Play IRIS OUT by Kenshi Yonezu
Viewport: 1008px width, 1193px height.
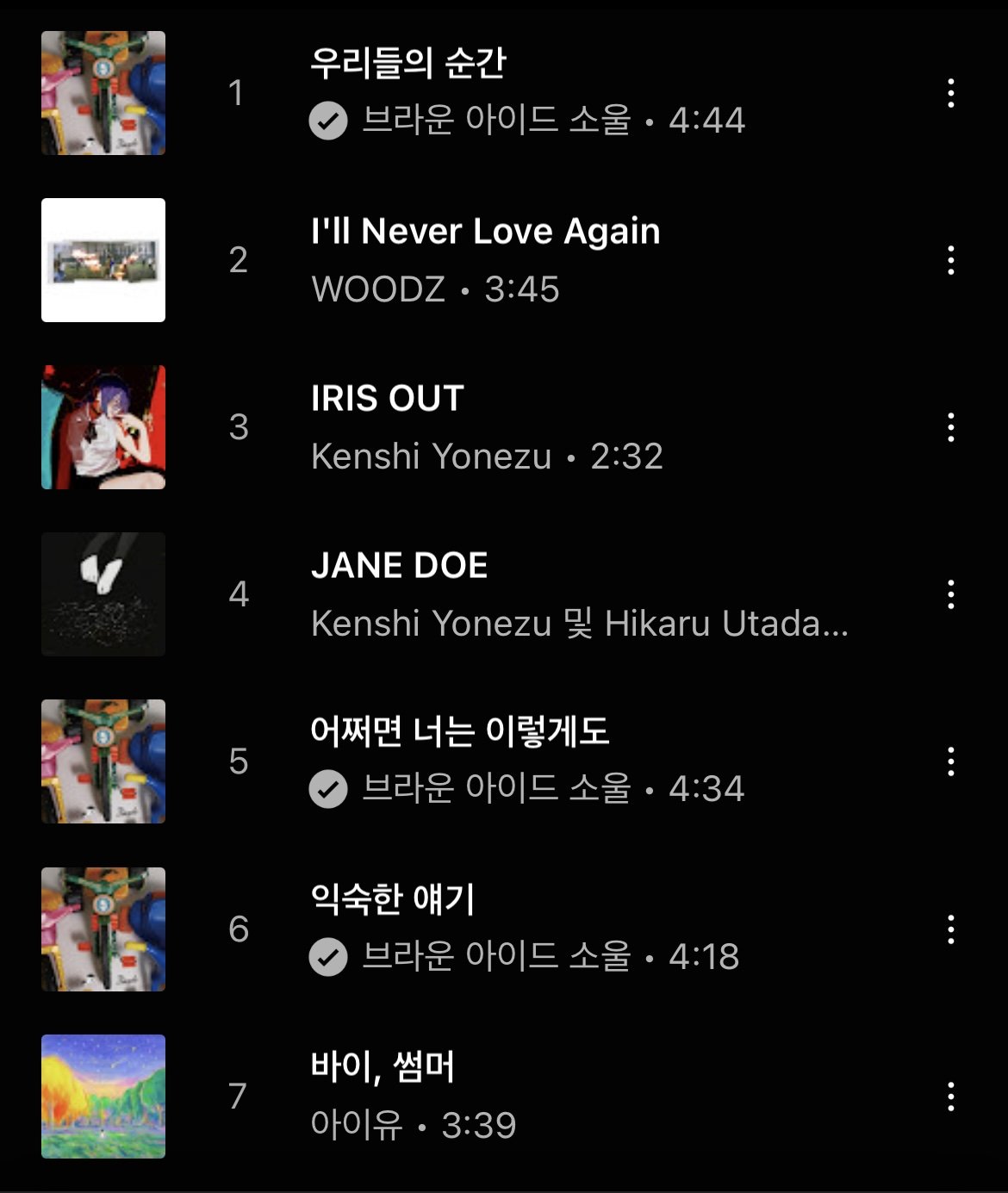(388, 399)
